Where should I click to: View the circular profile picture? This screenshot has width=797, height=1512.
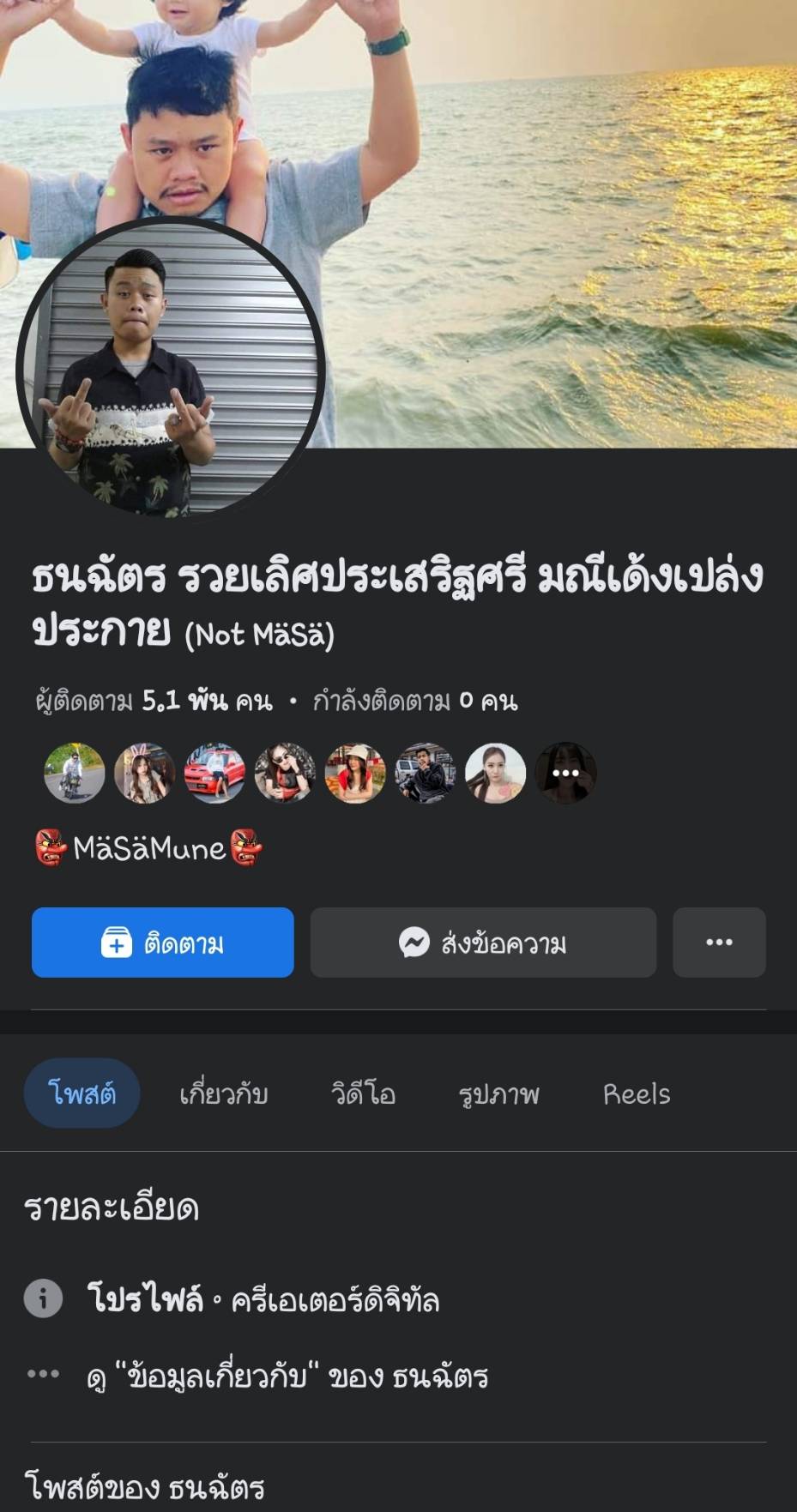(170, 370)
